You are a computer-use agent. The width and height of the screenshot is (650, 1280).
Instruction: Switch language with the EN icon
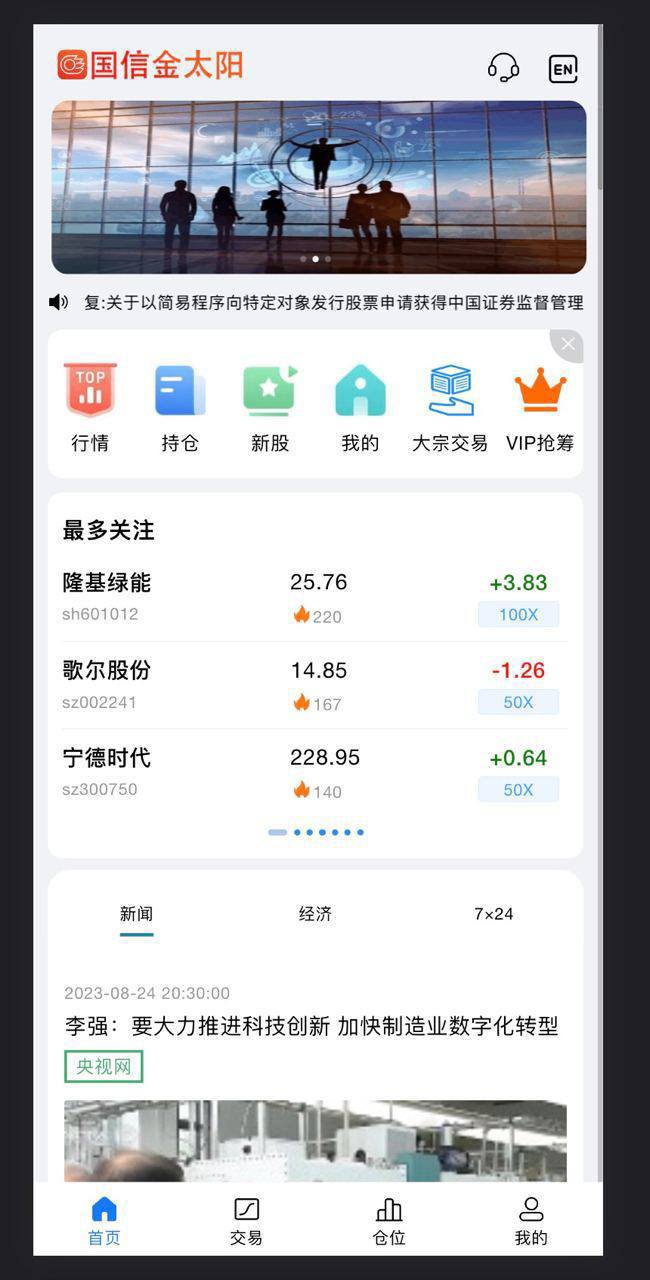coord(563,68)
